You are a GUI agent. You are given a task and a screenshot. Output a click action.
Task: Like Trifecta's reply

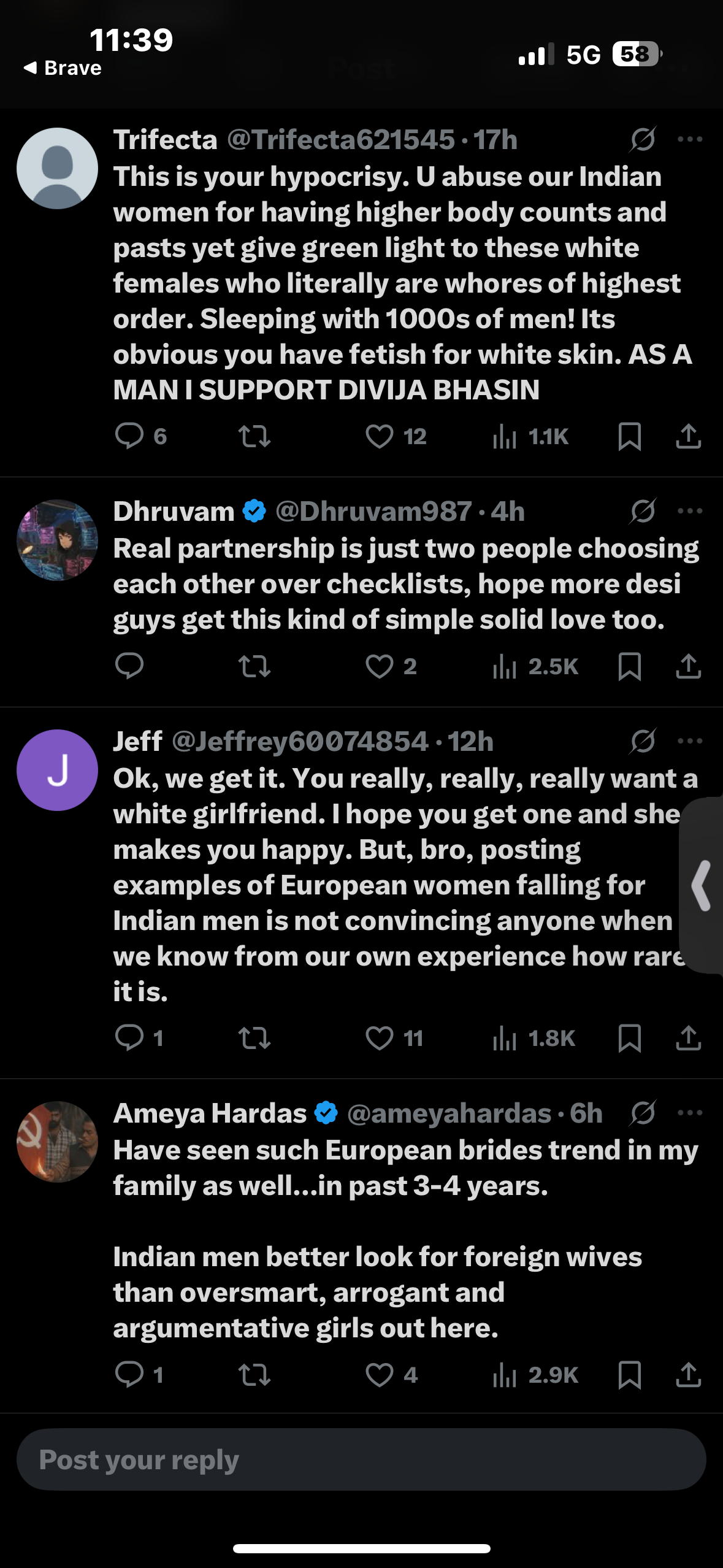point(380,437)
